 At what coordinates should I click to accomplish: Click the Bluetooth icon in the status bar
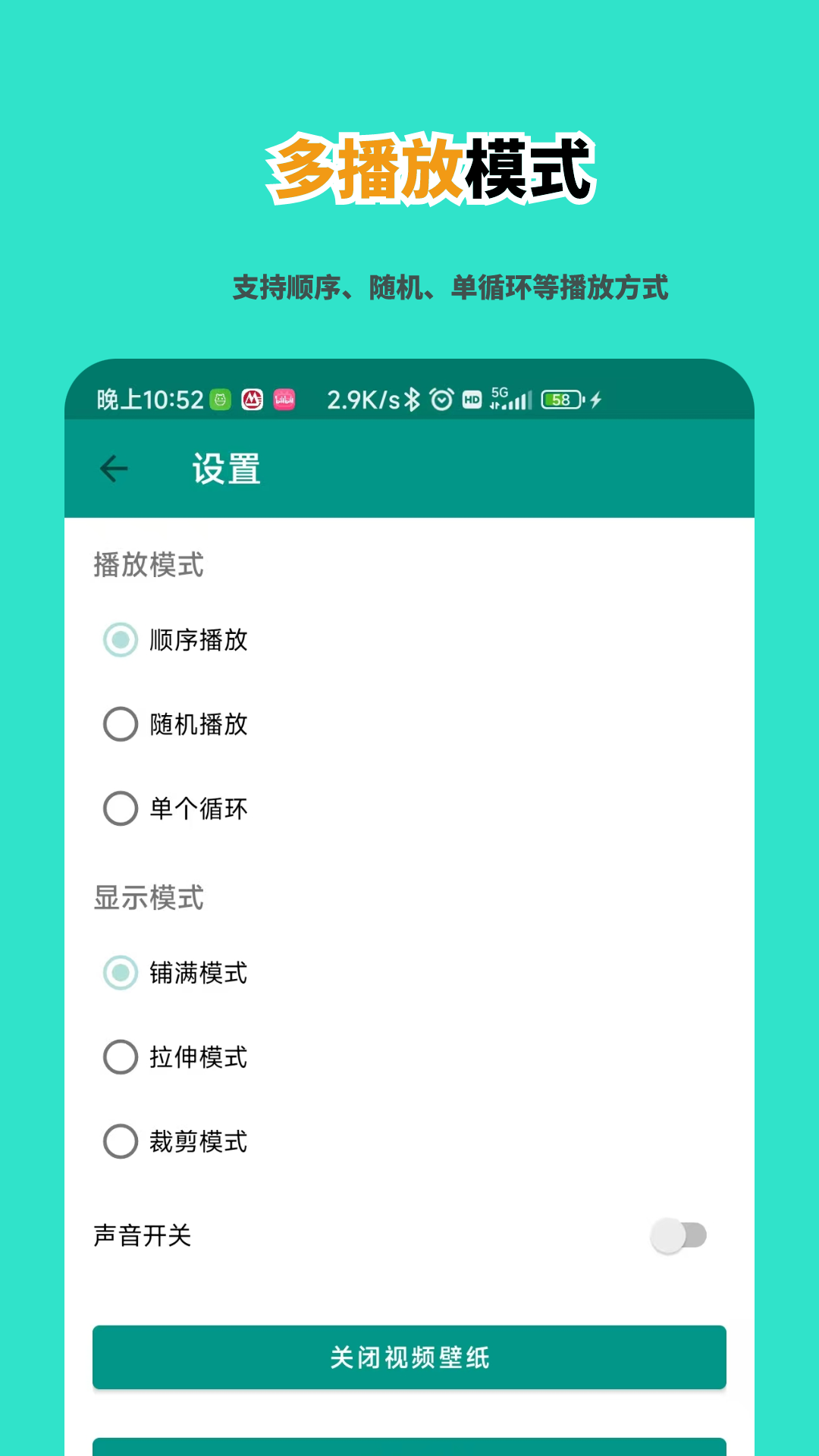pyautogui.click(x=414, y=400)
